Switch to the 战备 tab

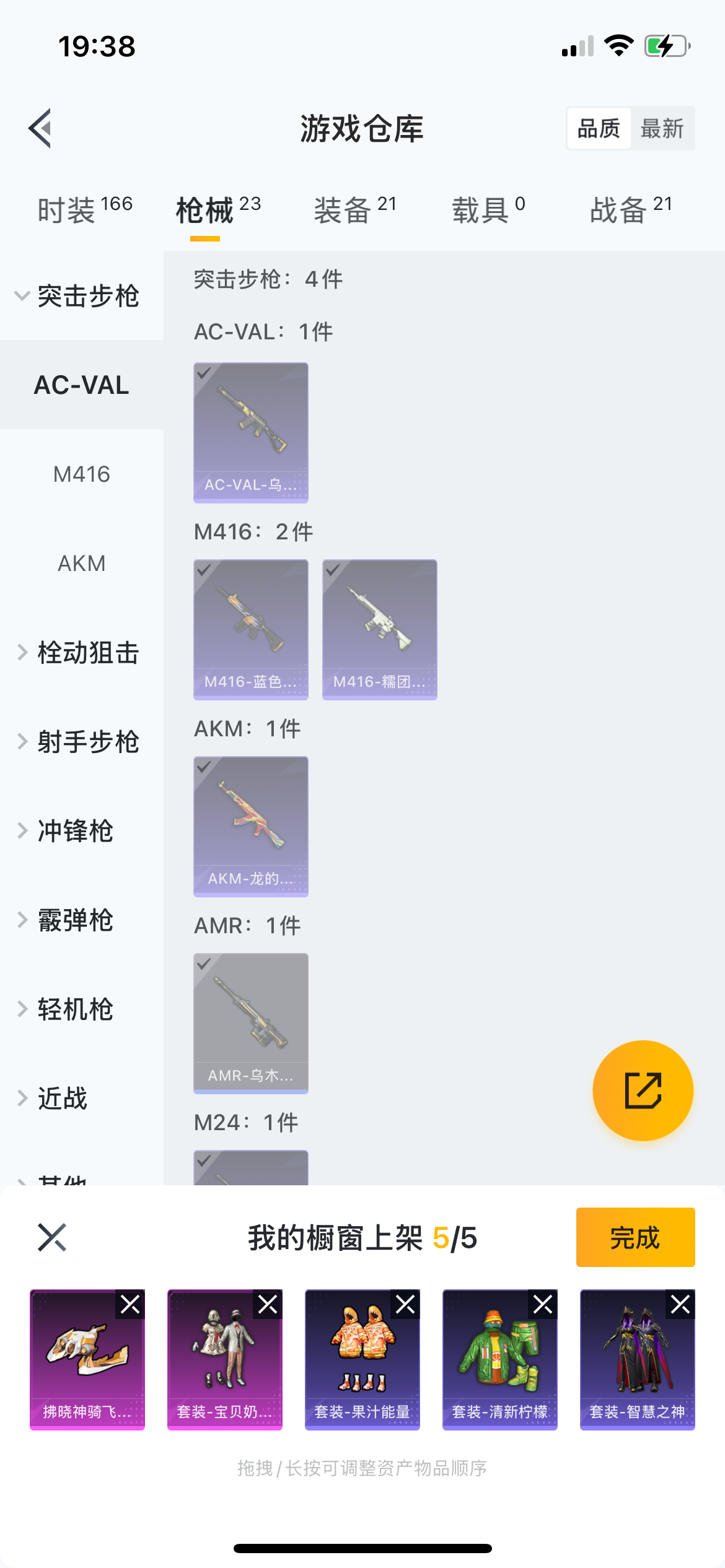631,209
